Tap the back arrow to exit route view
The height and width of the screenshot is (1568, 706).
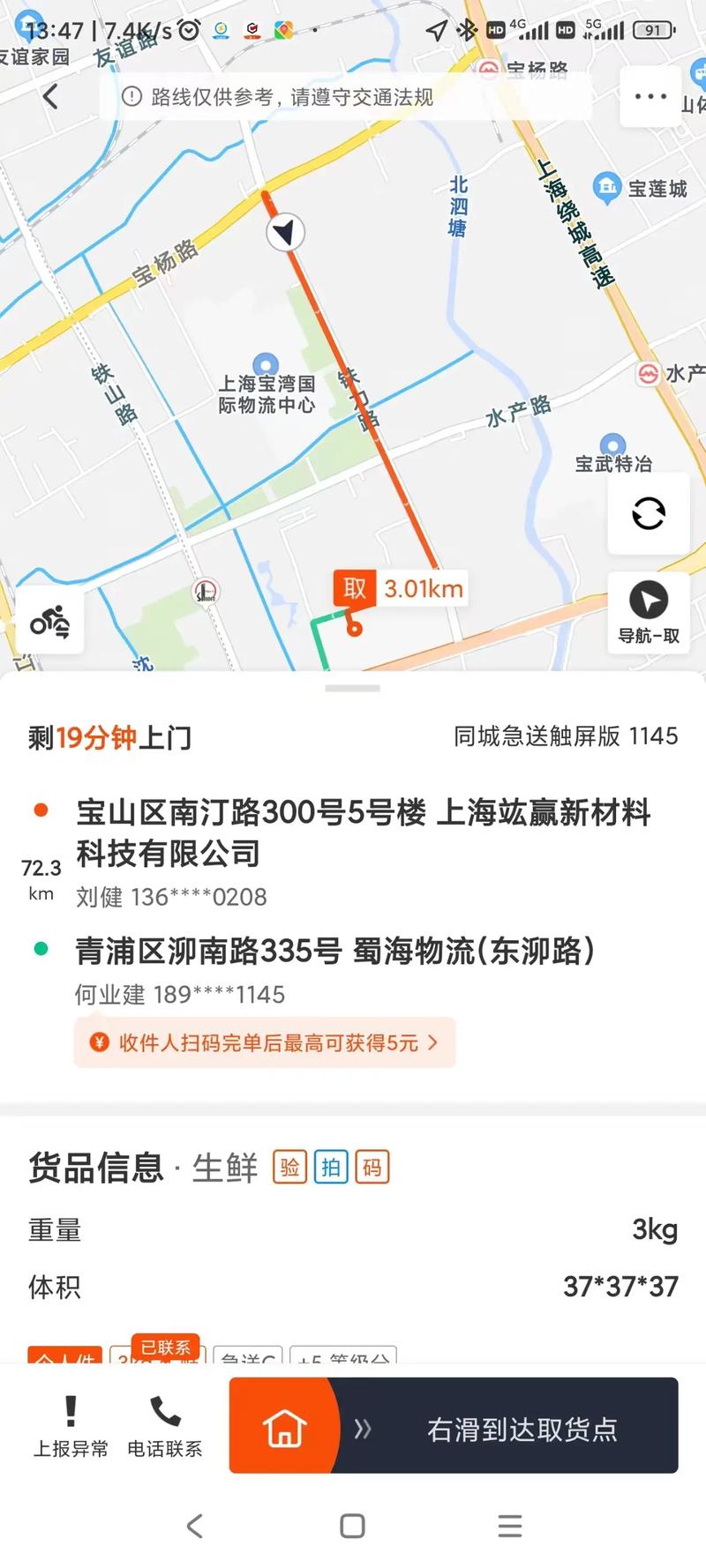pos(50,97)
